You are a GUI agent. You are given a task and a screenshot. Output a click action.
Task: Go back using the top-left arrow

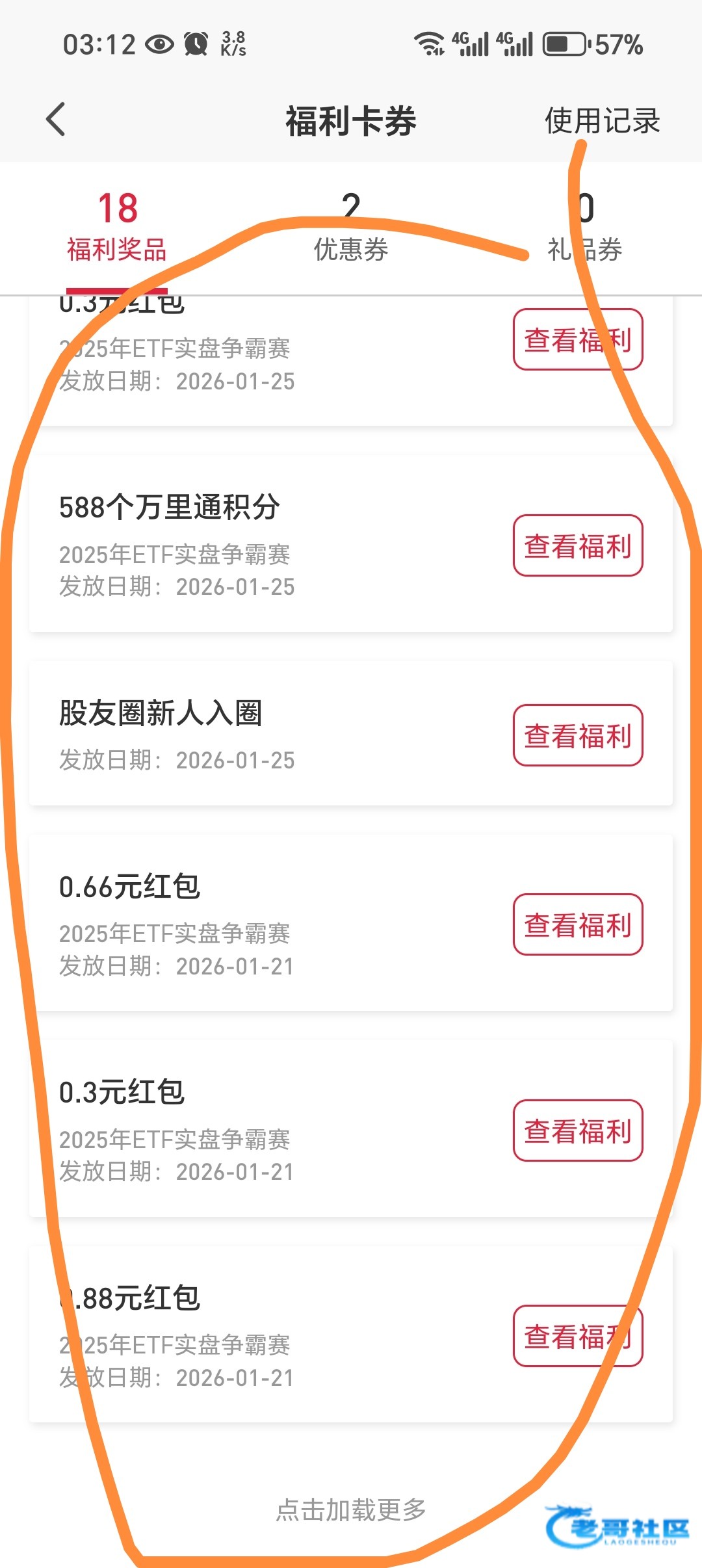[57, 120]
